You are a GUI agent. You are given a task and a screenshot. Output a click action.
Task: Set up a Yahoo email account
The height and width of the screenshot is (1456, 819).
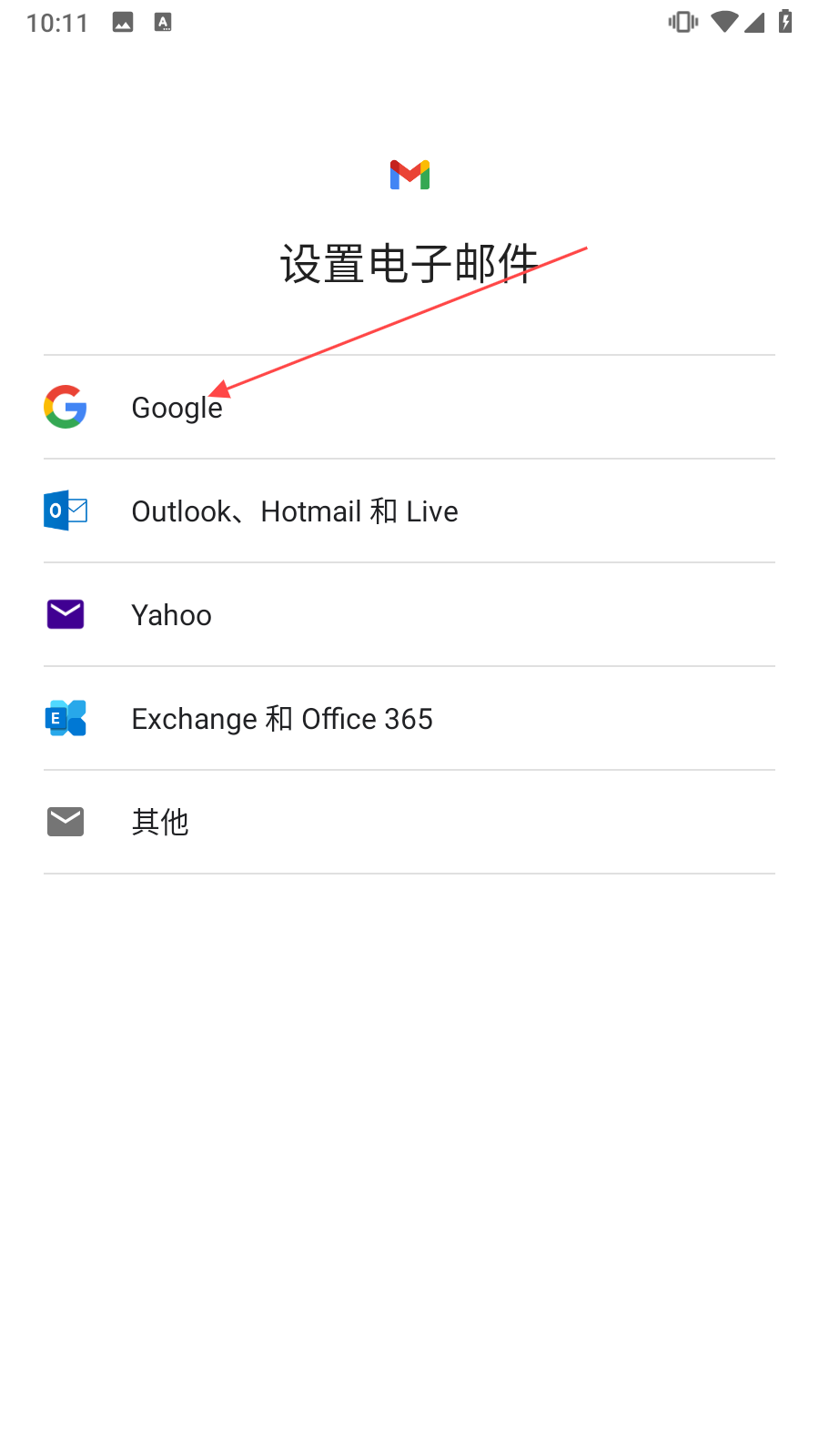(172, 615)
